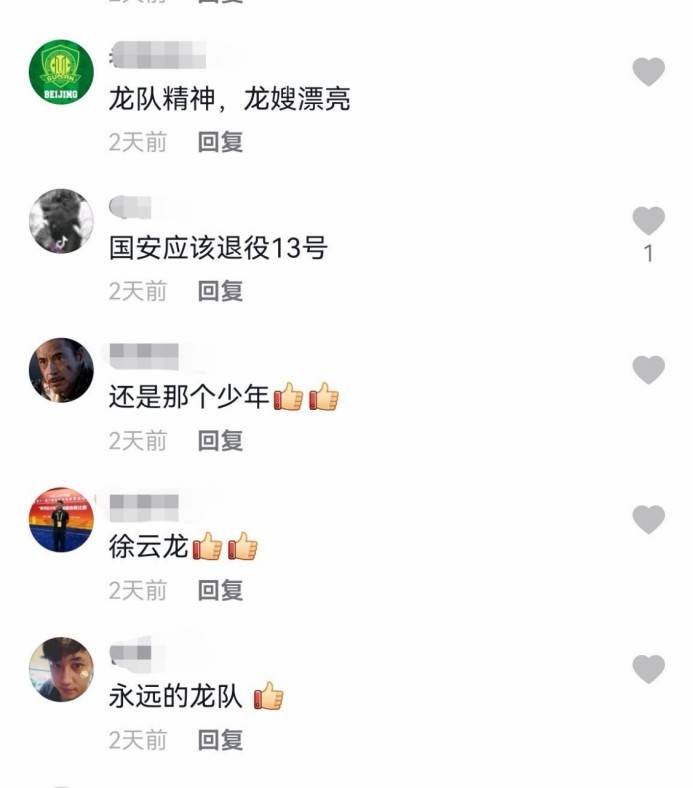
Task: Open the avatar beside "徐云龙" comment
Action: coord(61,520)
